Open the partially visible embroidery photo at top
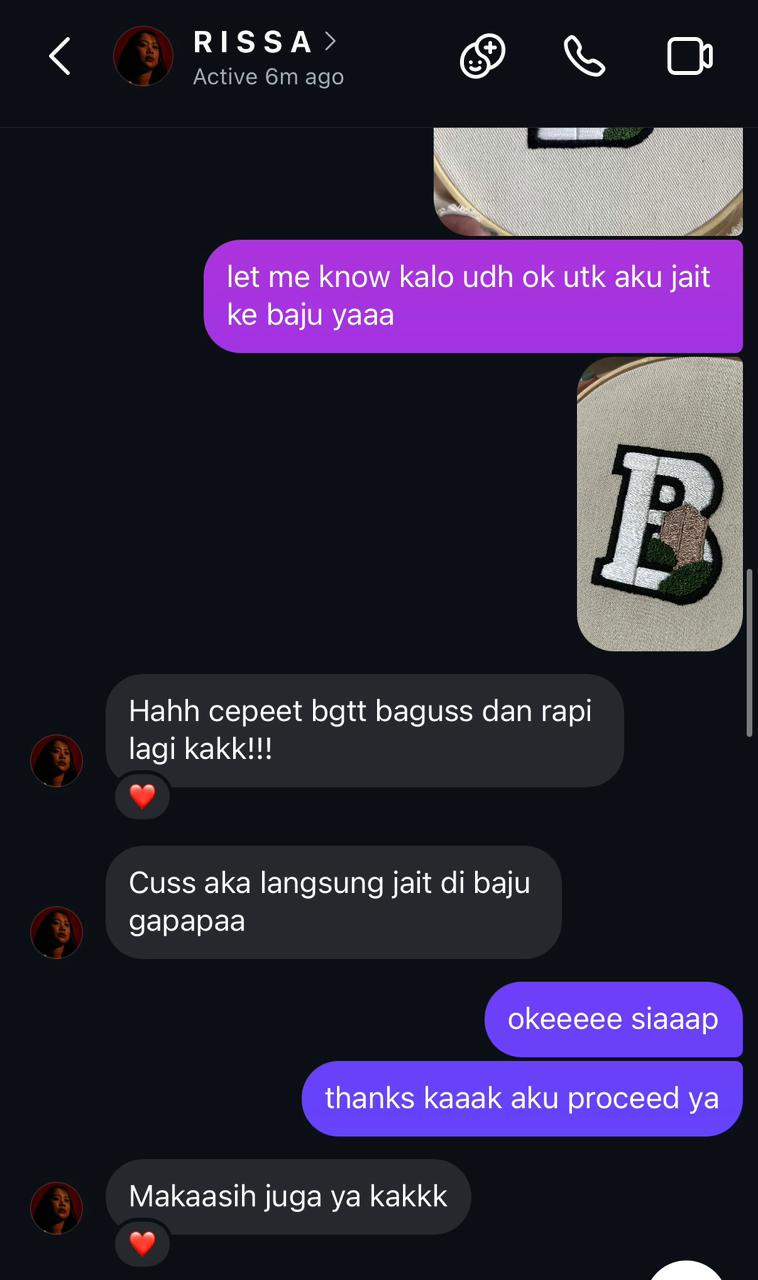This screenshot has height=1280, width=758. pos(587,180)
